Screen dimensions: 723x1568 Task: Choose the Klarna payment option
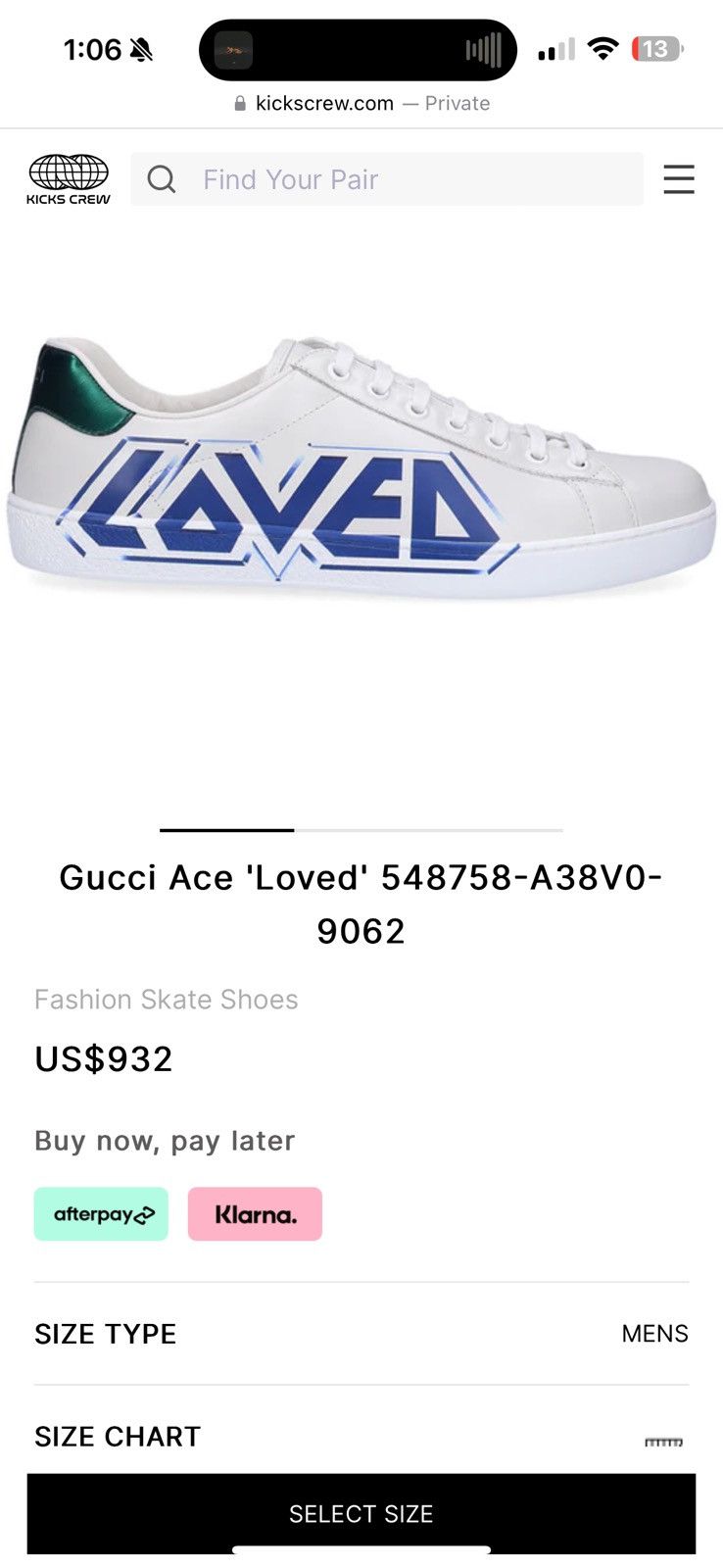255,1214
